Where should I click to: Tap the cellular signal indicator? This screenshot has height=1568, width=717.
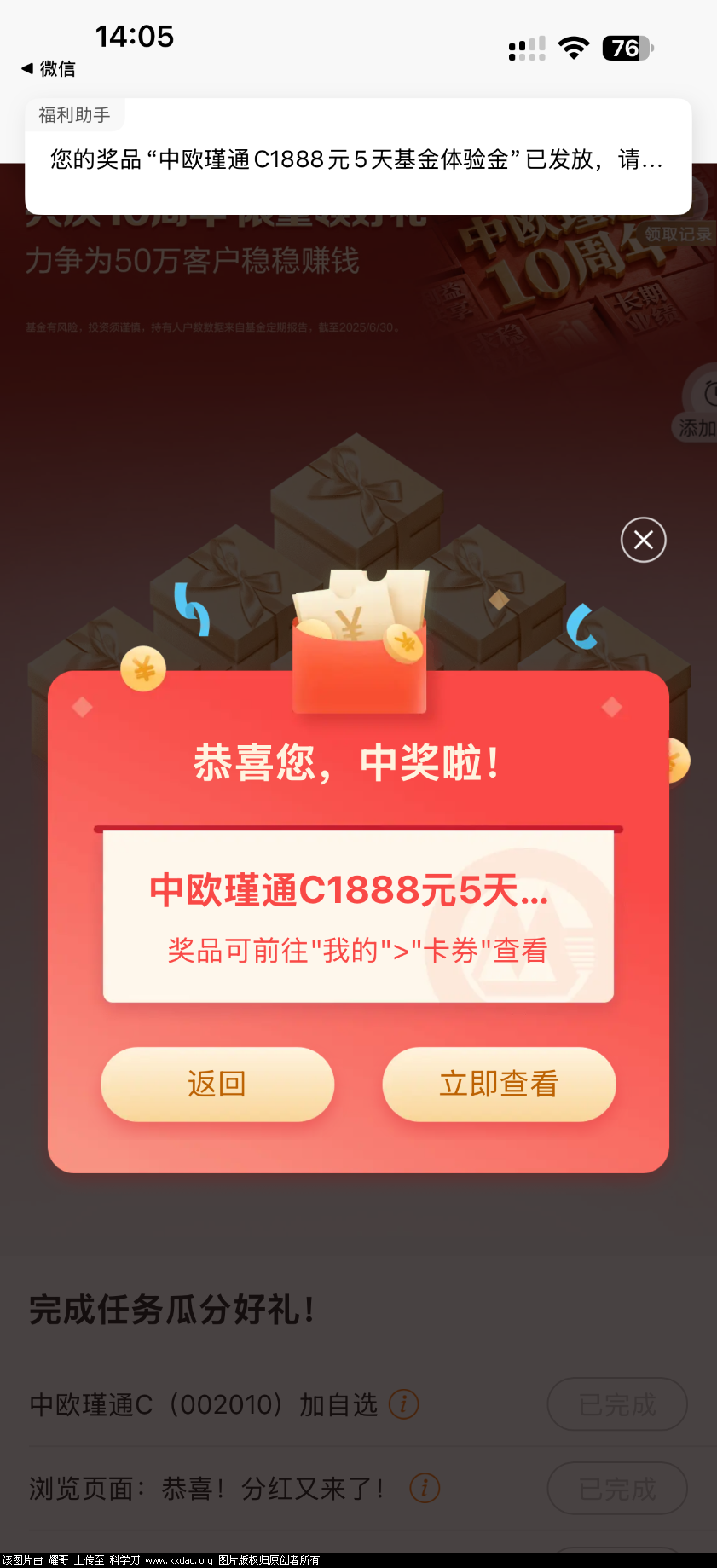tap(526, 49)
